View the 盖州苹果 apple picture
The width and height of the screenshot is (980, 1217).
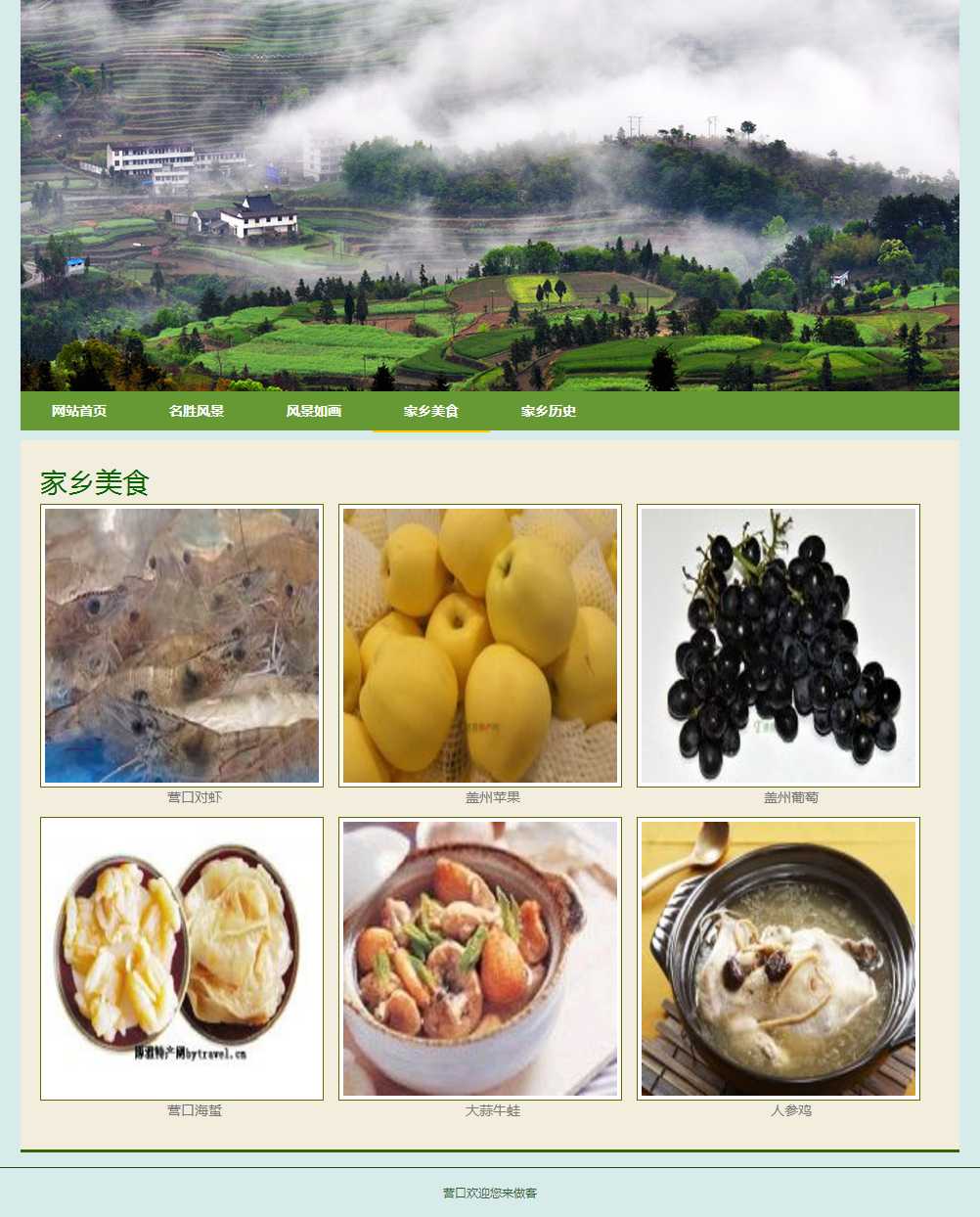[480, 646]
